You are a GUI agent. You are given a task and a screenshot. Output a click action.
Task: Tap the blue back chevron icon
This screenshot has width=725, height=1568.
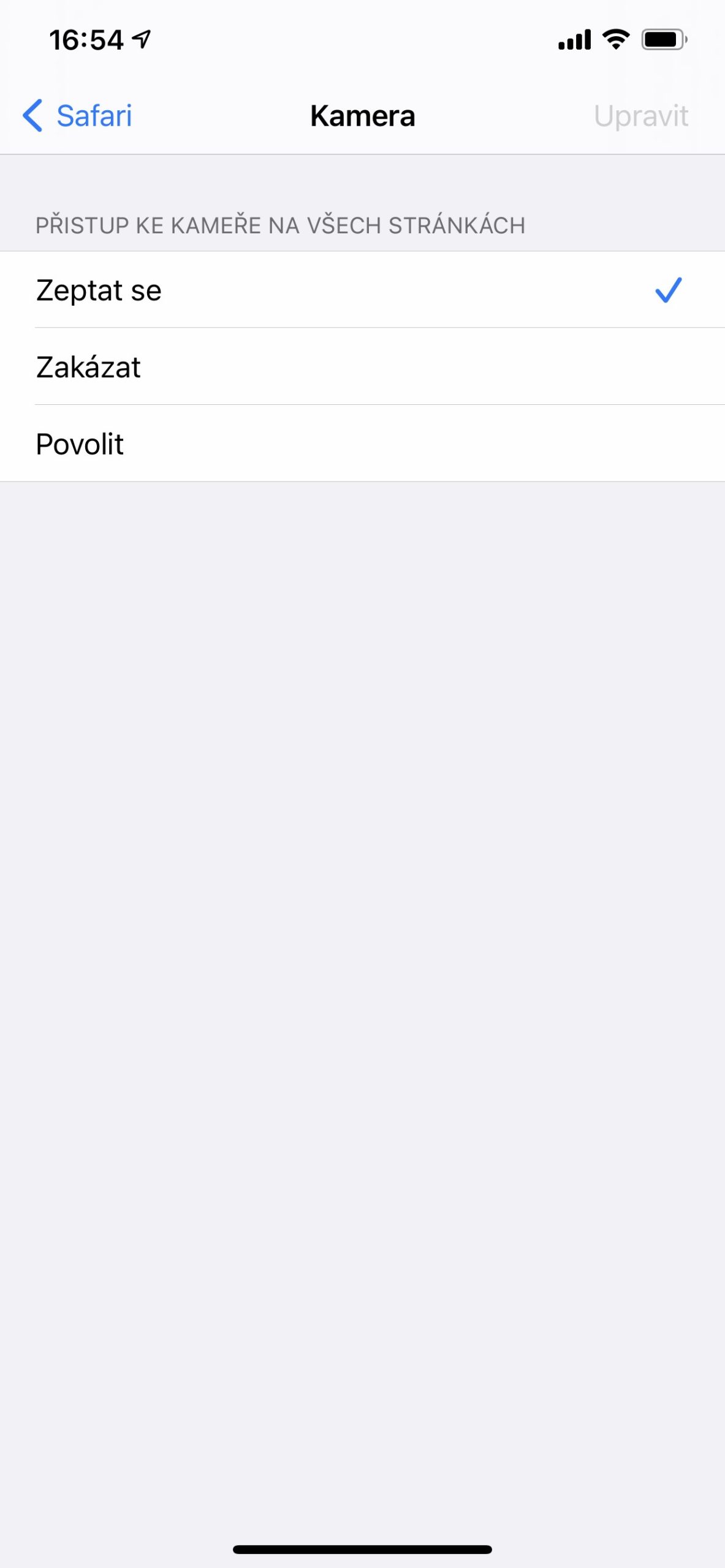pyautogui.click(x=32, y=115)
